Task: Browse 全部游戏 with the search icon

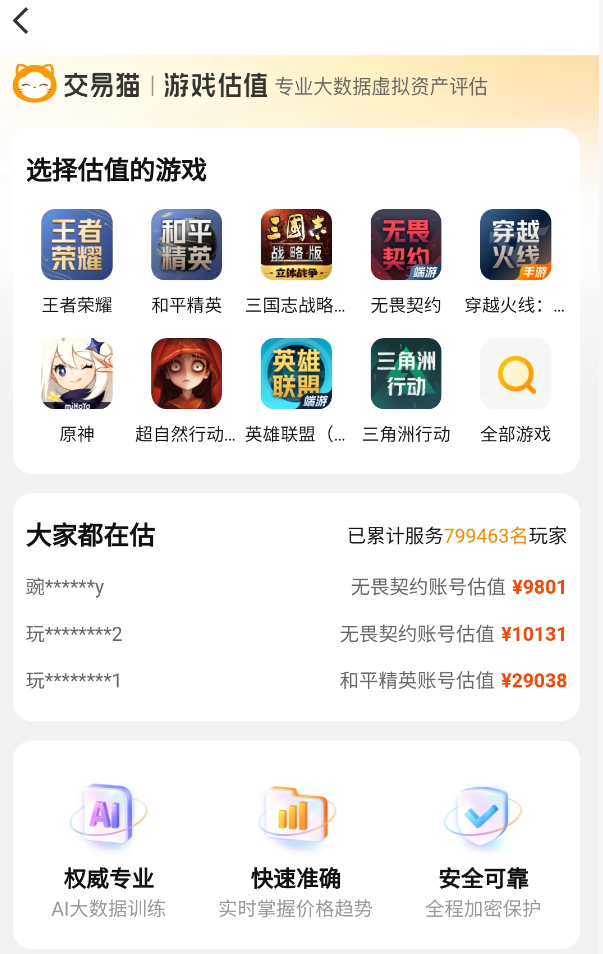Action: pyautogui.click(x=515, y=374)
